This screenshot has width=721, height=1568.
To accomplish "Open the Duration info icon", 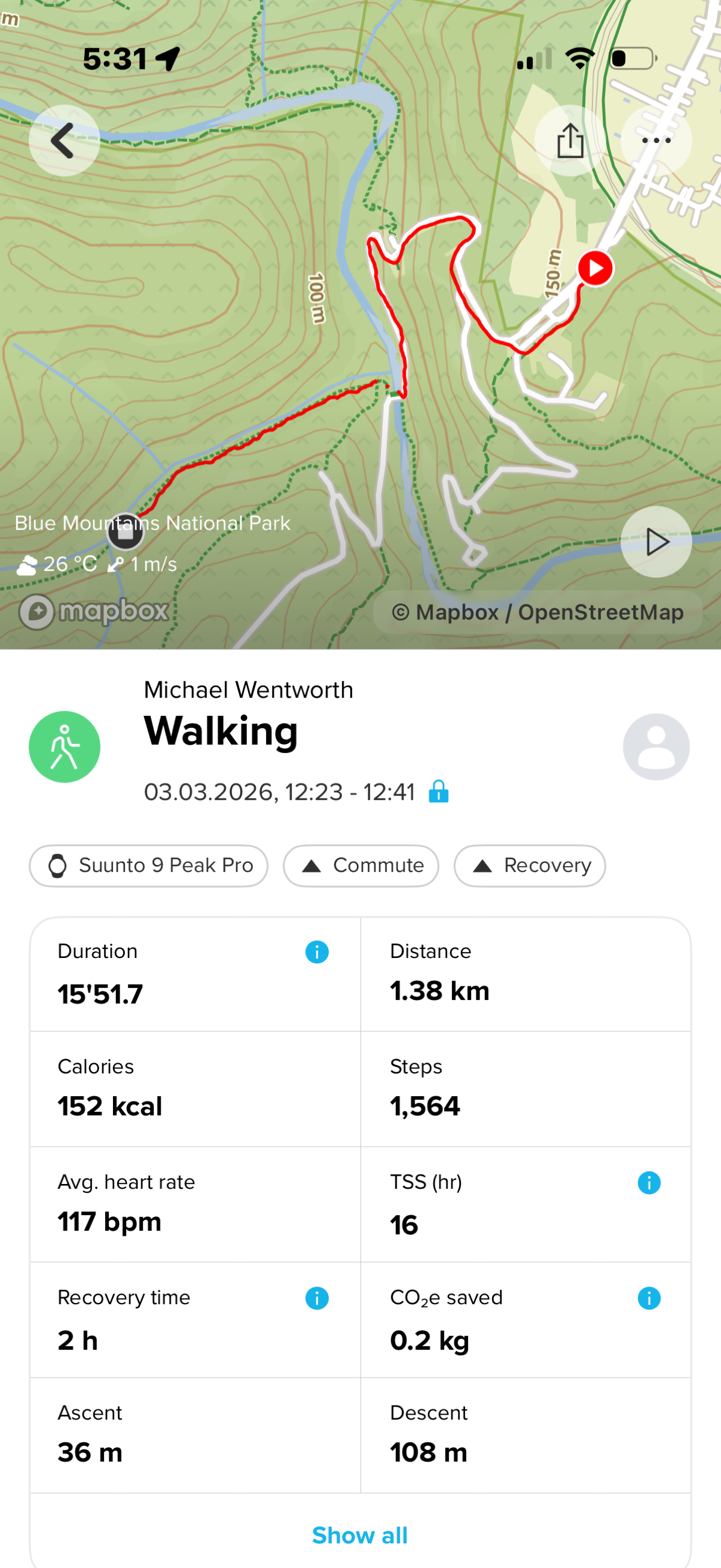I will [317, 952].
